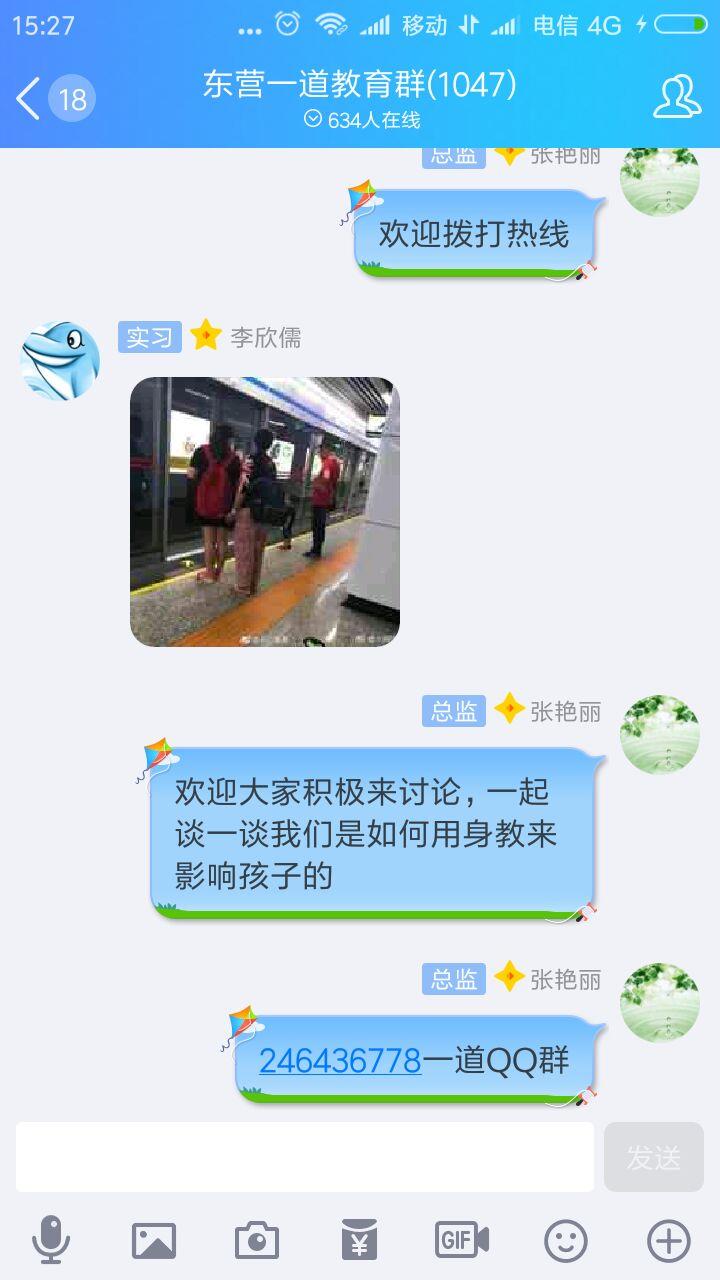The height and width of the screenshot is (1280, 720).
Task: Focus the message text box
Action: 305,1157
